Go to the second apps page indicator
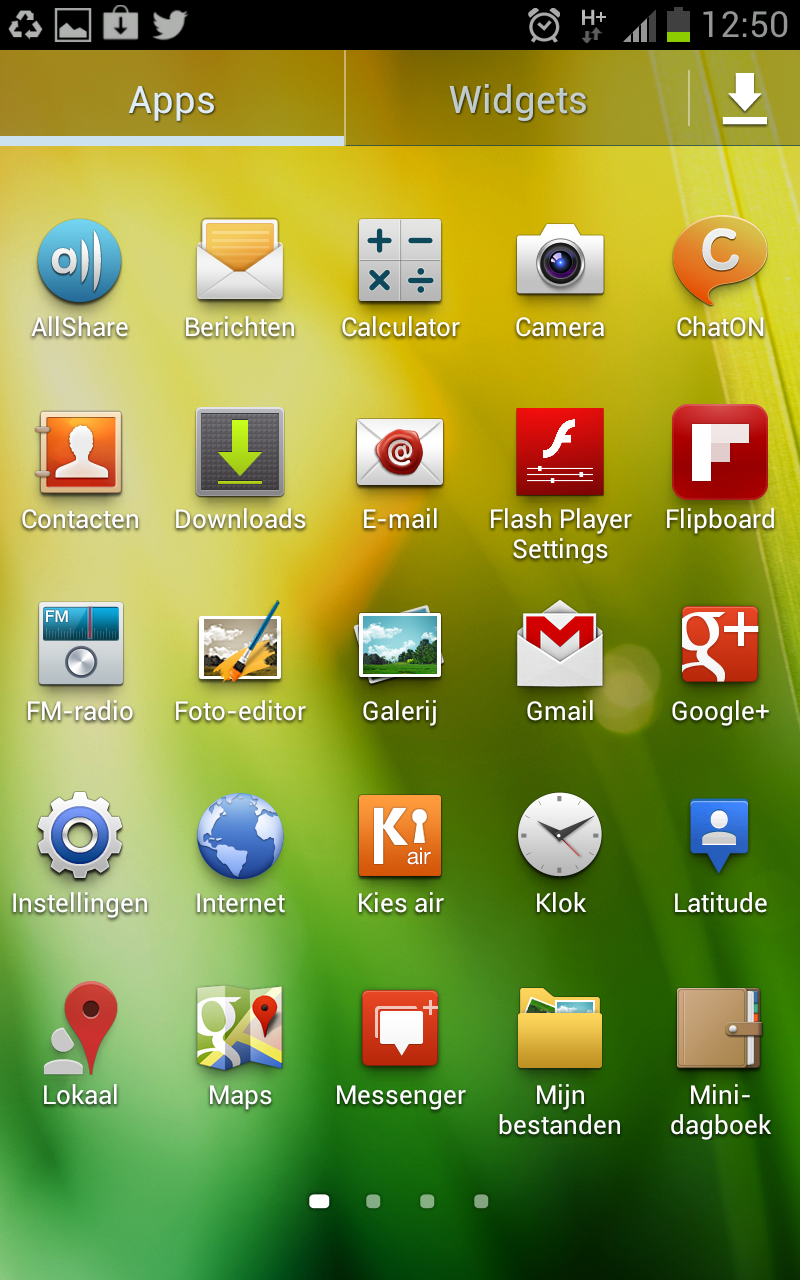This screenshot has height=1280, width=800. pyautogui.click(x=373, y=1201)
